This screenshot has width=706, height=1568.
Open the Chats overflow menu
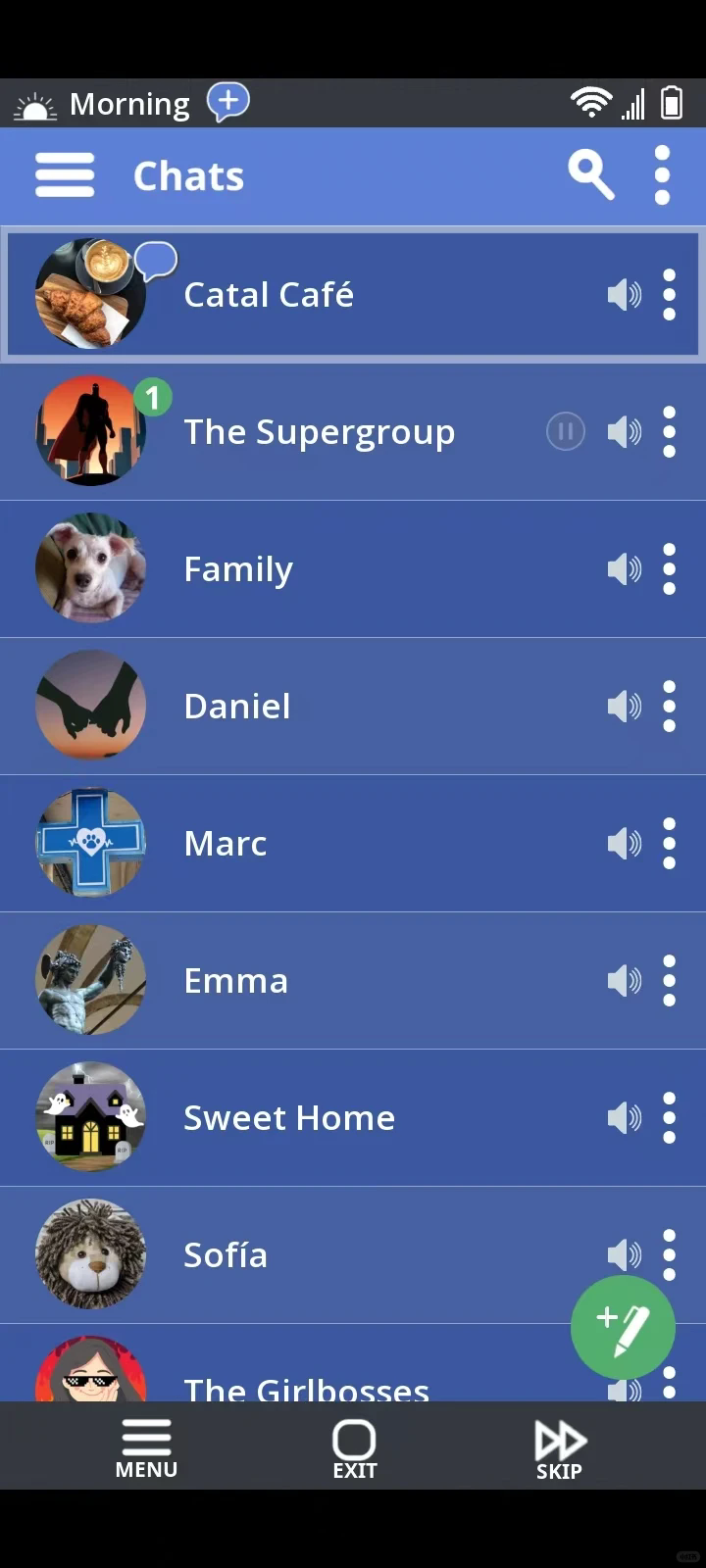pos(662,176)
